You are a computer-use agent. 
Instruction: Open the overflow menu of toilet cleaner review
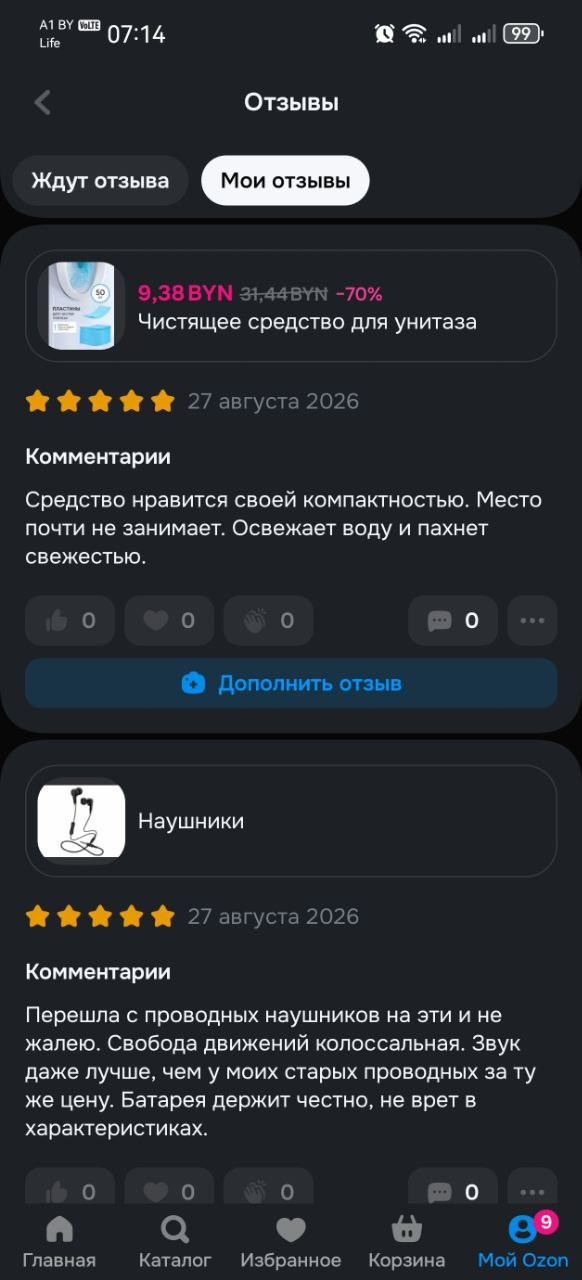click(532, 621)
